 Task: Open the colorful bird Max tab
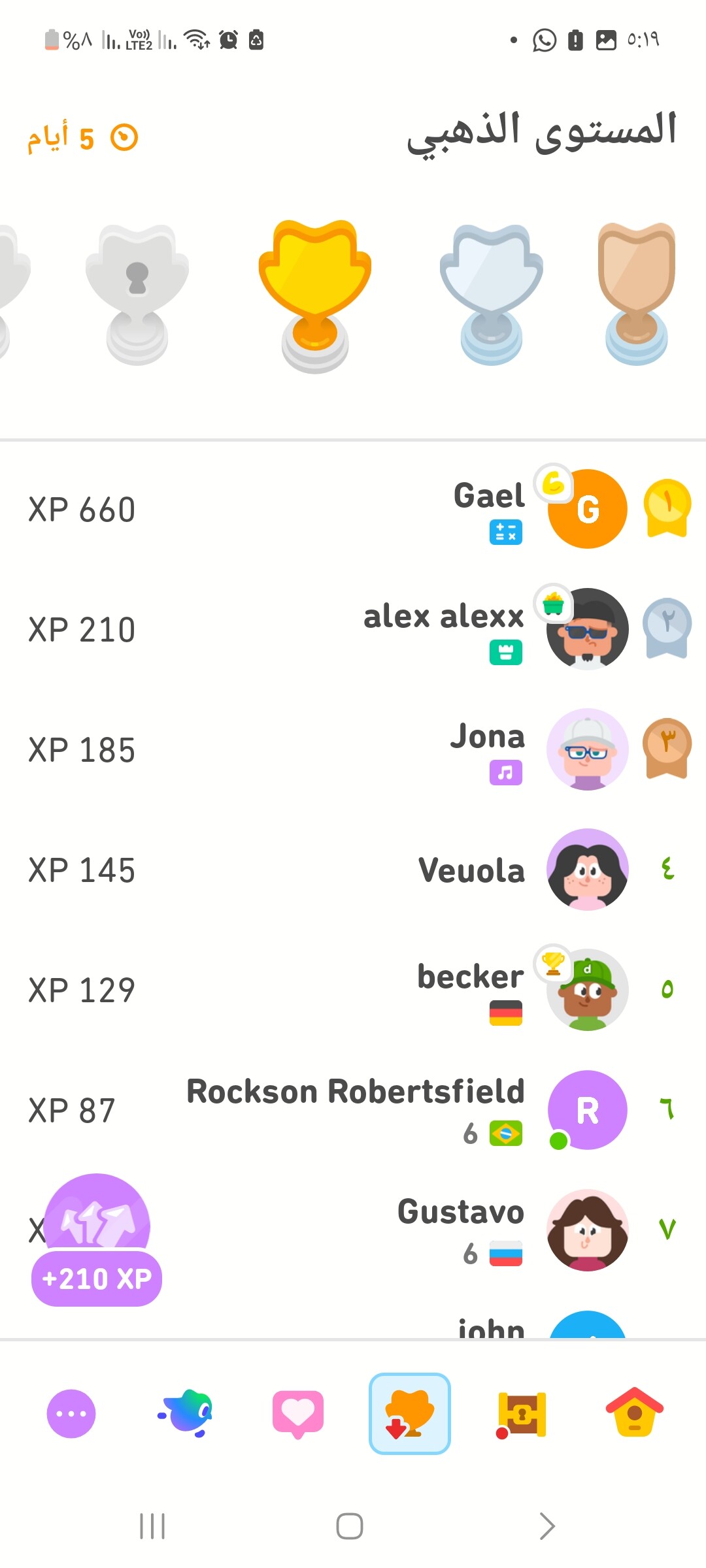coord(186,1414)
